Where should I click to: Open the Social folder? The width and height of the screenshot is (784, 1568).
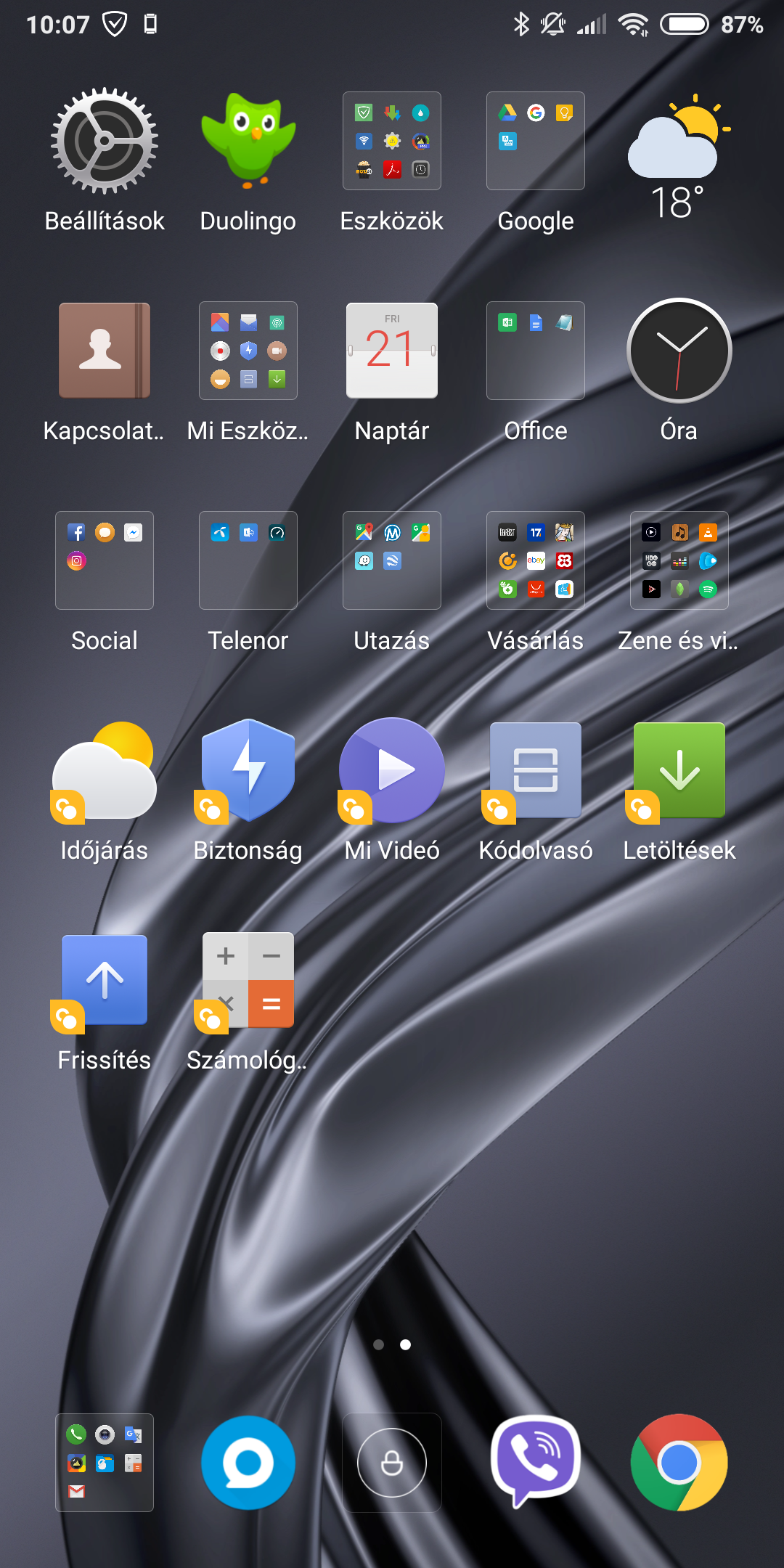(105, 560)
